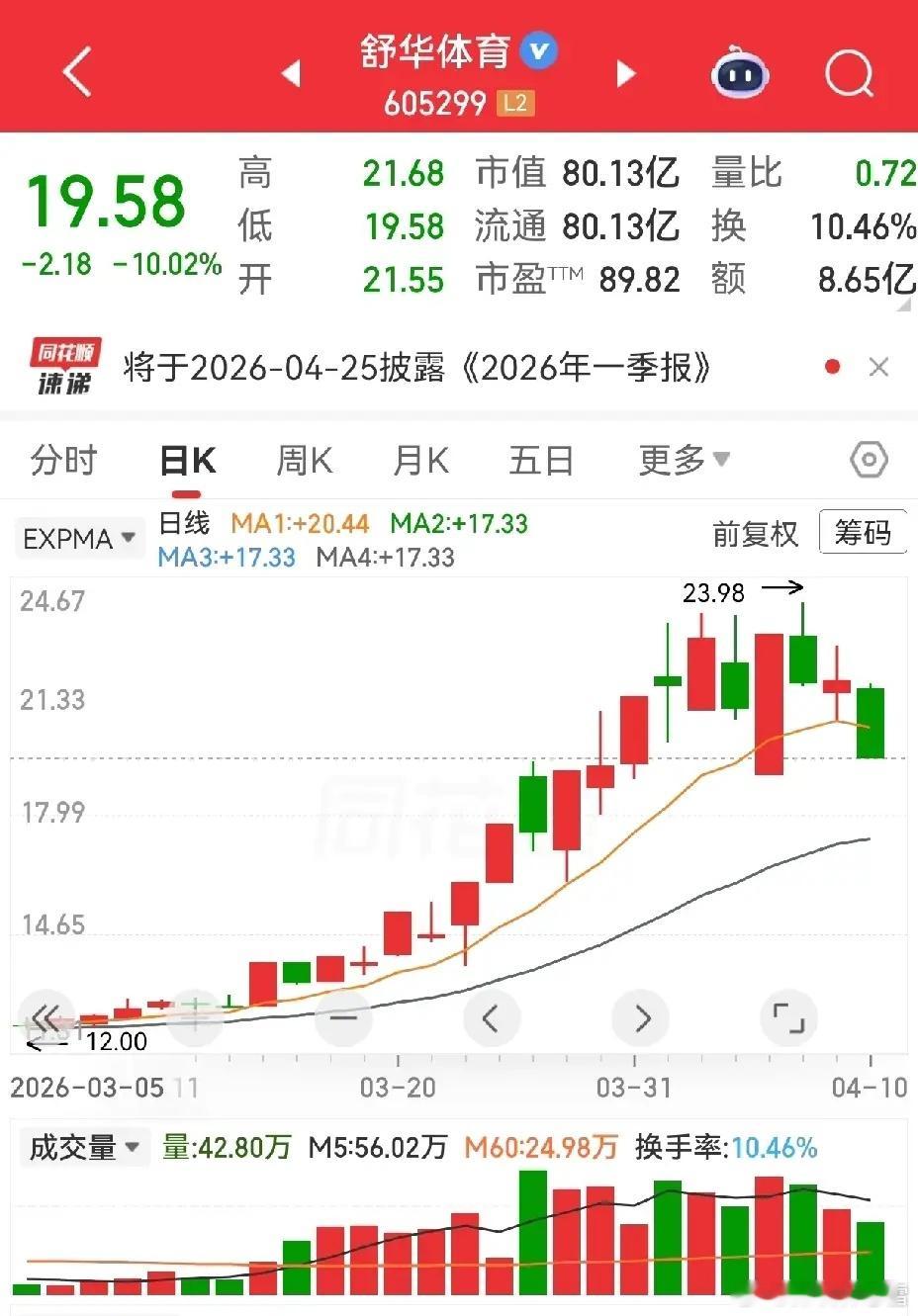
Task: Select the 日K chart tab
Action: coord(187,461)
